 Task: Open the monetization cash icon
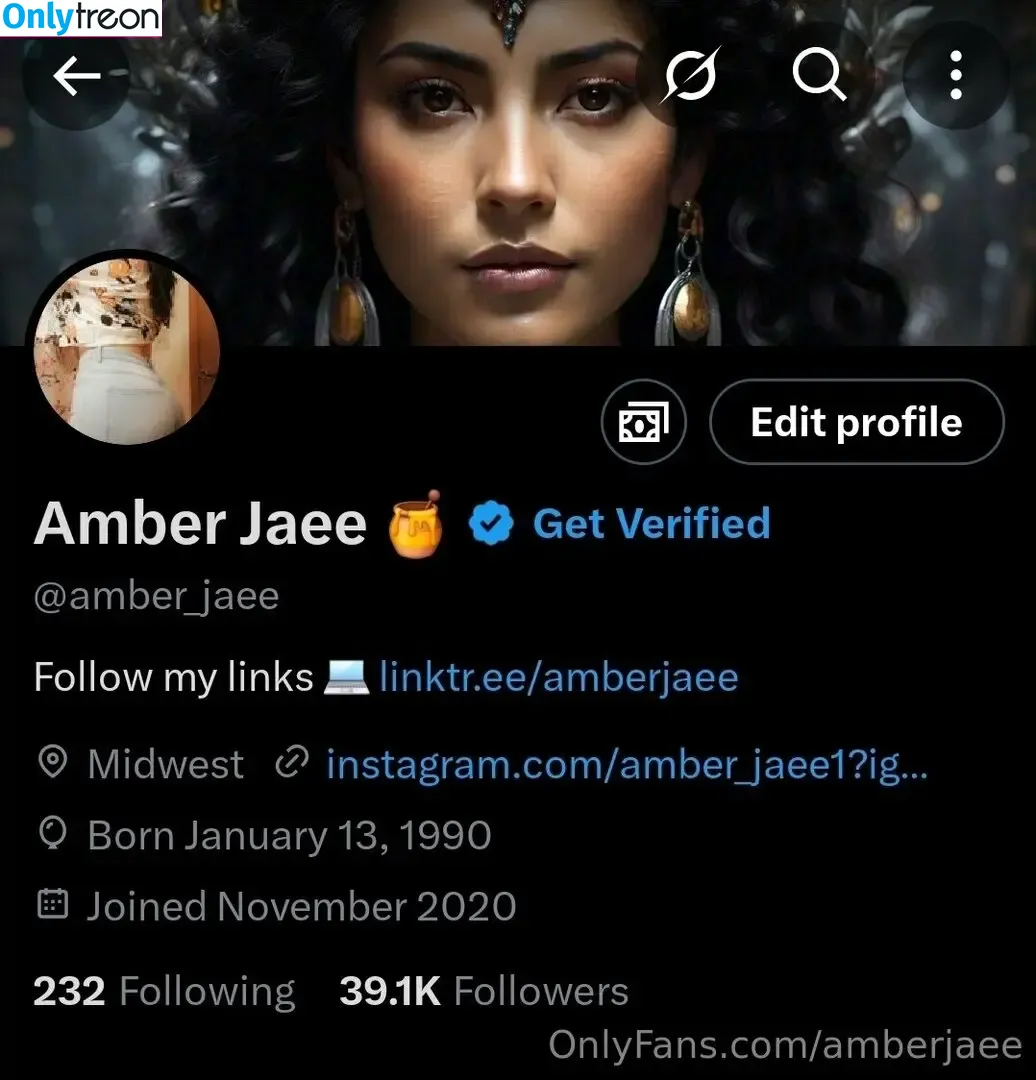pyautogui.click(x=642, y=423)
